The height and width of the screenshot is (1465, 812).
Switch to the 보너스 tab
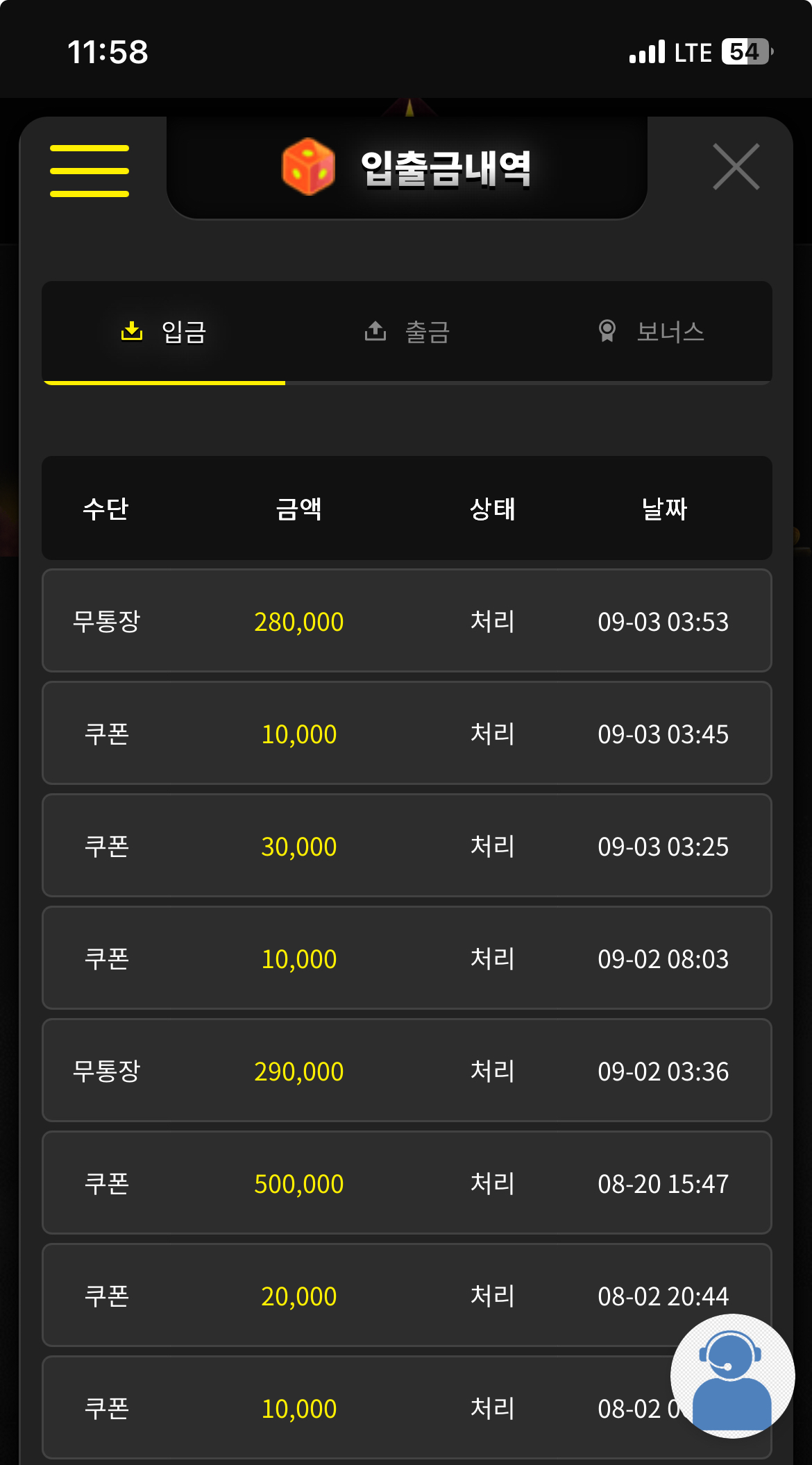(651, 332)
